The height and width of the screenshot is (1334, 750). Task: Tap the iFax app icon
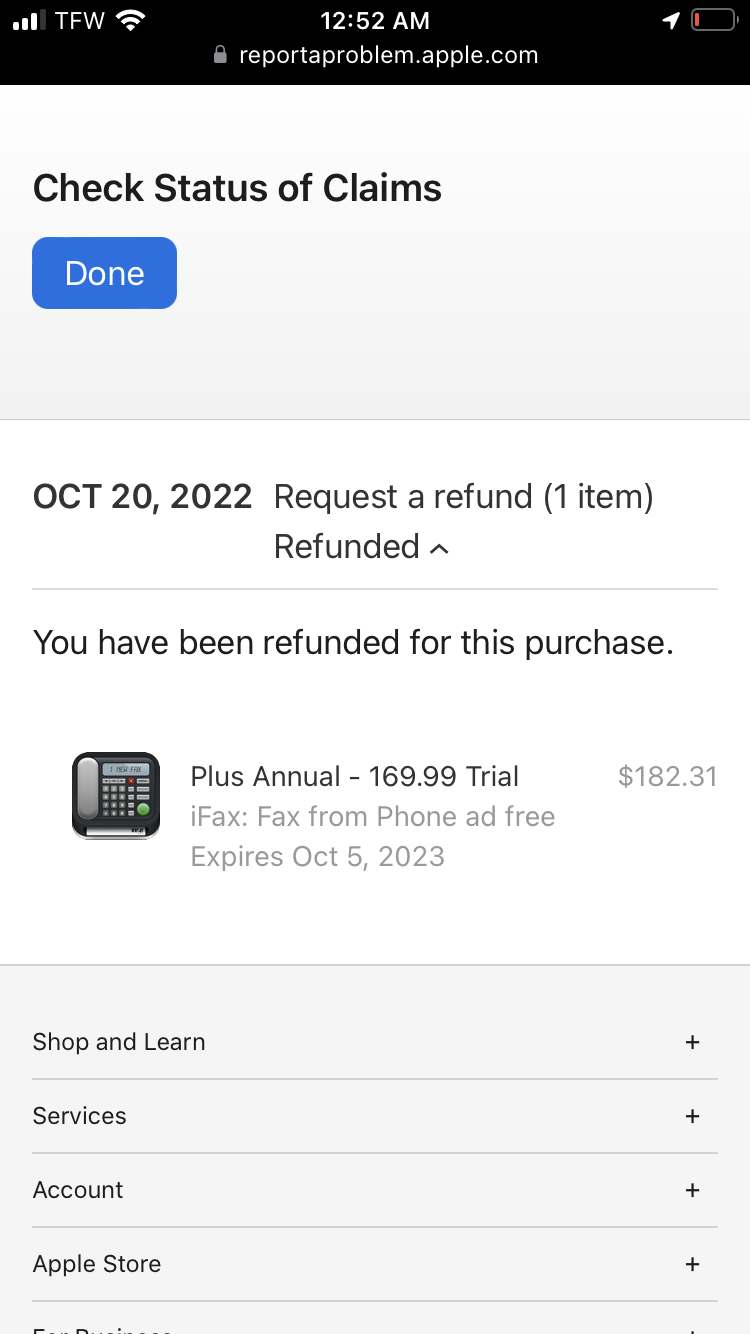coord(115,795)
